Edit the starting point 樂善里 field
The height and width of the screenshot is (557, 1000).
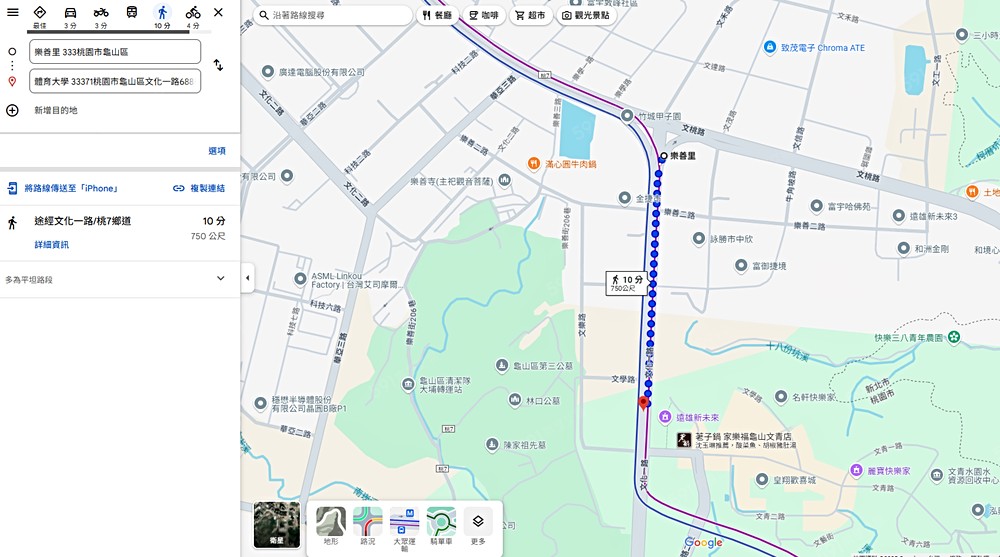point(115,51)
